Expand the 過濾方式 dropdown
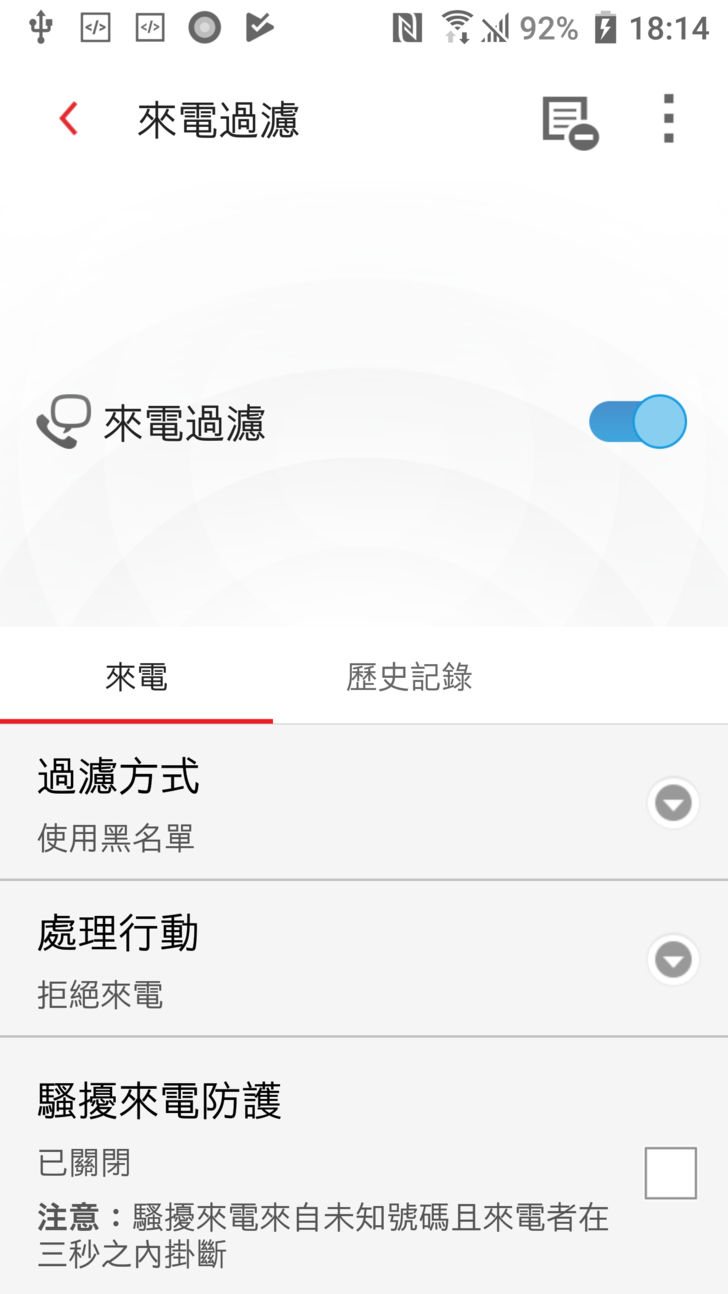The image size is (728, 1294). click(673, 803)
